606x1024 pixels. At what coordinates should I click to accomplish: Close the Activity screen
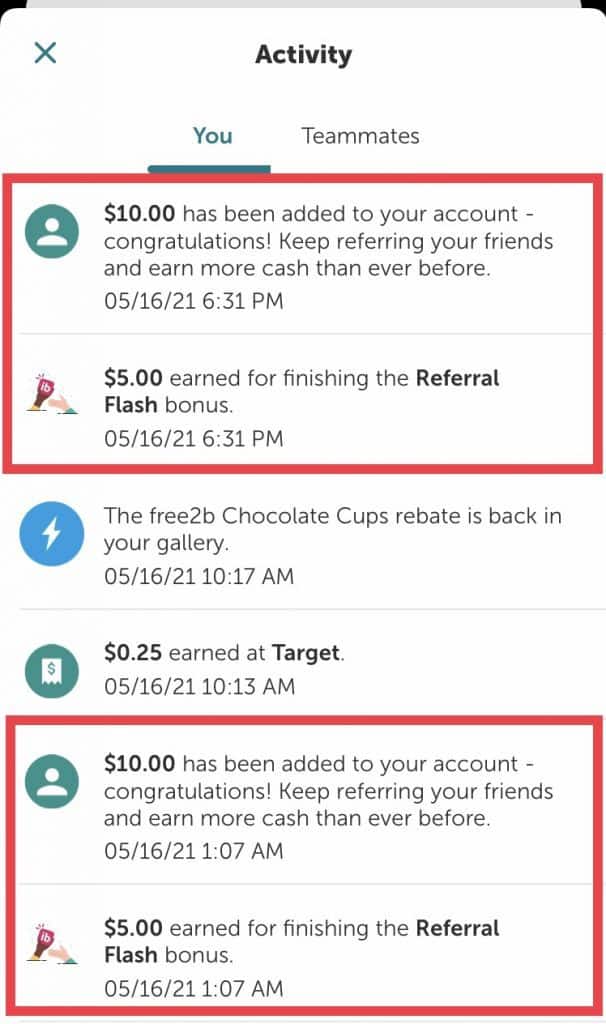(x=45, y=53)
